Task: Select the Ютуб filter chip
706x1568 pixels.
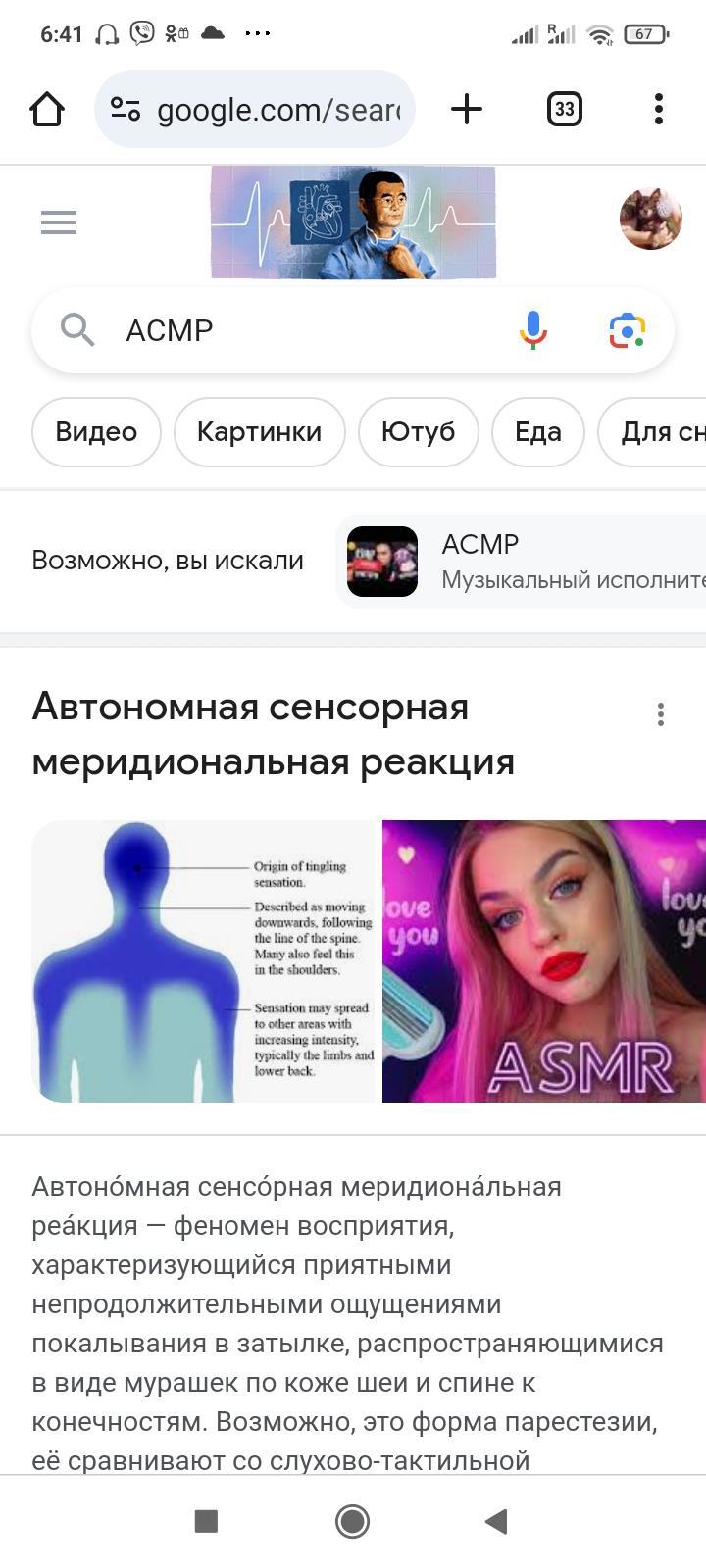Action: pos(418,432)
